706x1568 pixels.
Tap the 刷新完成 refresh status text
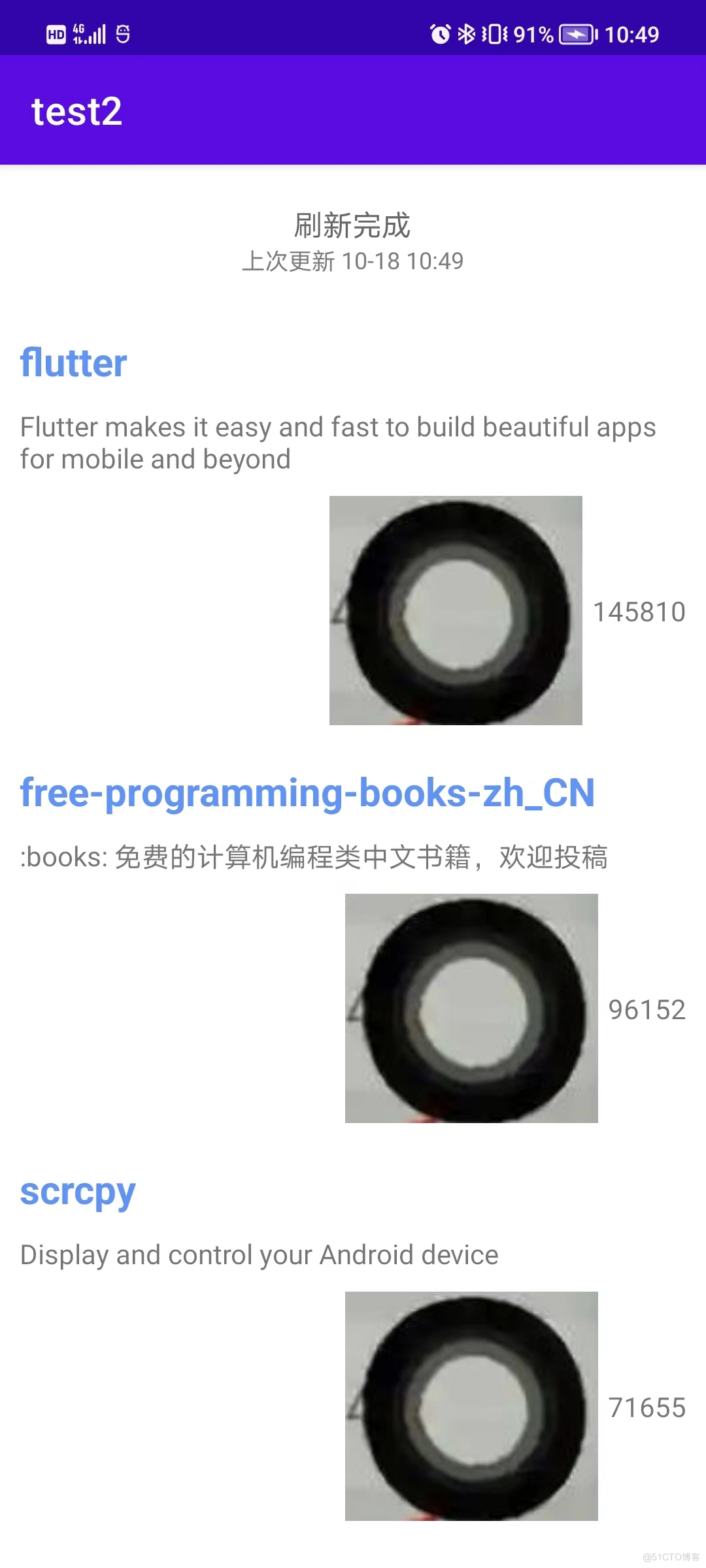[353, 225]
